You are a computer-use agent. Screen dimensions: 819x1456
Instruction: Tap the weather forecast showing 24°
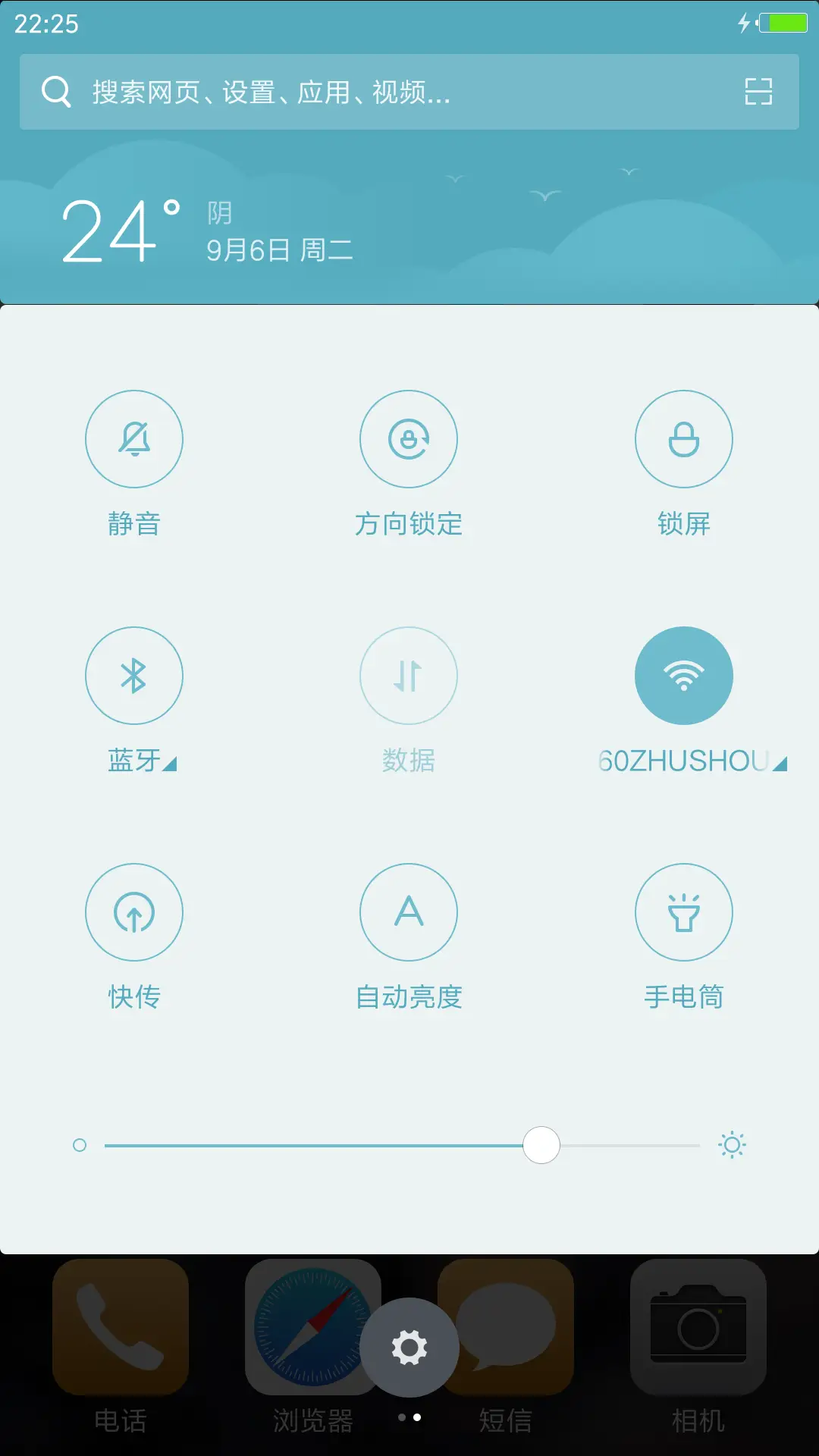pos(197,227)
